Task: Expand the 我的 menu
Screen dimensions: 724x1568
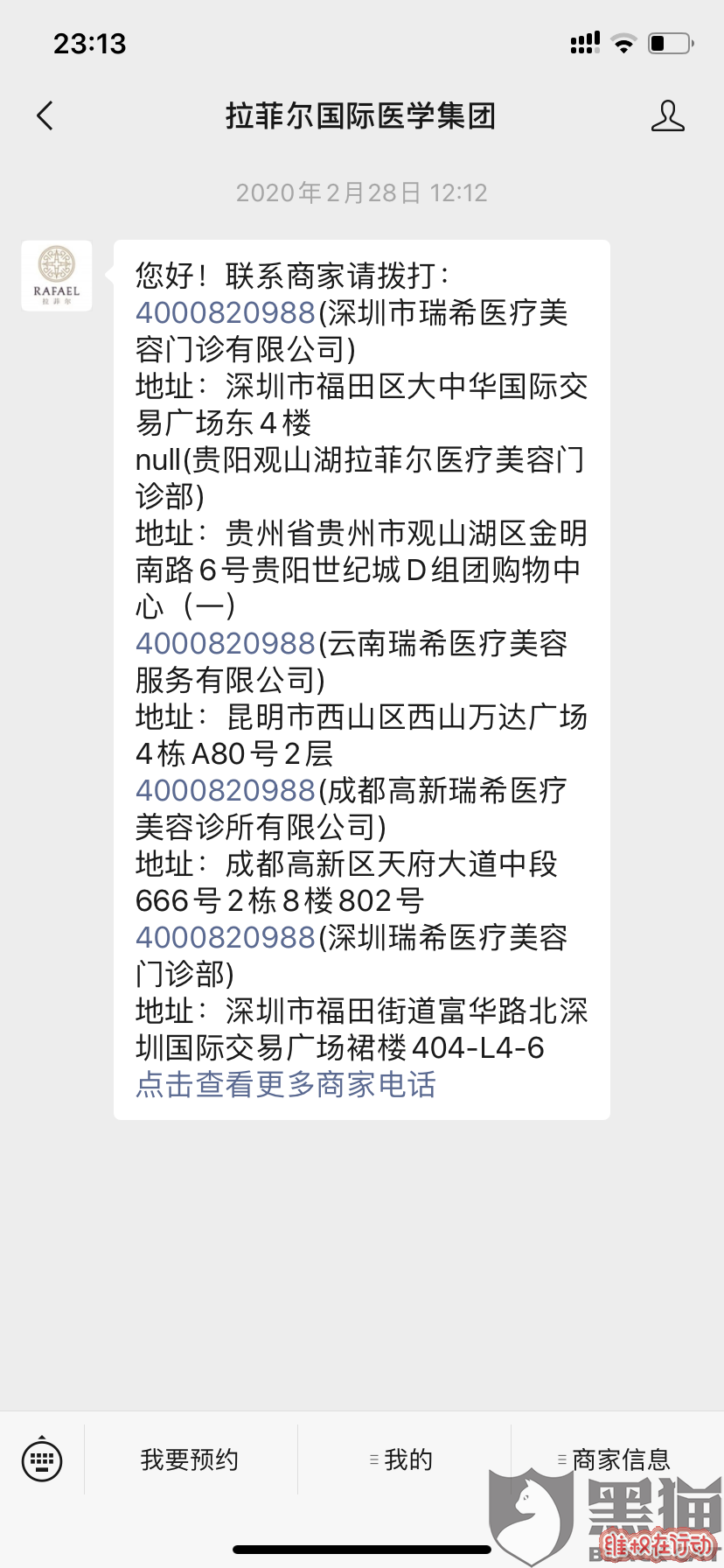Action: (x=402, y=1459)
